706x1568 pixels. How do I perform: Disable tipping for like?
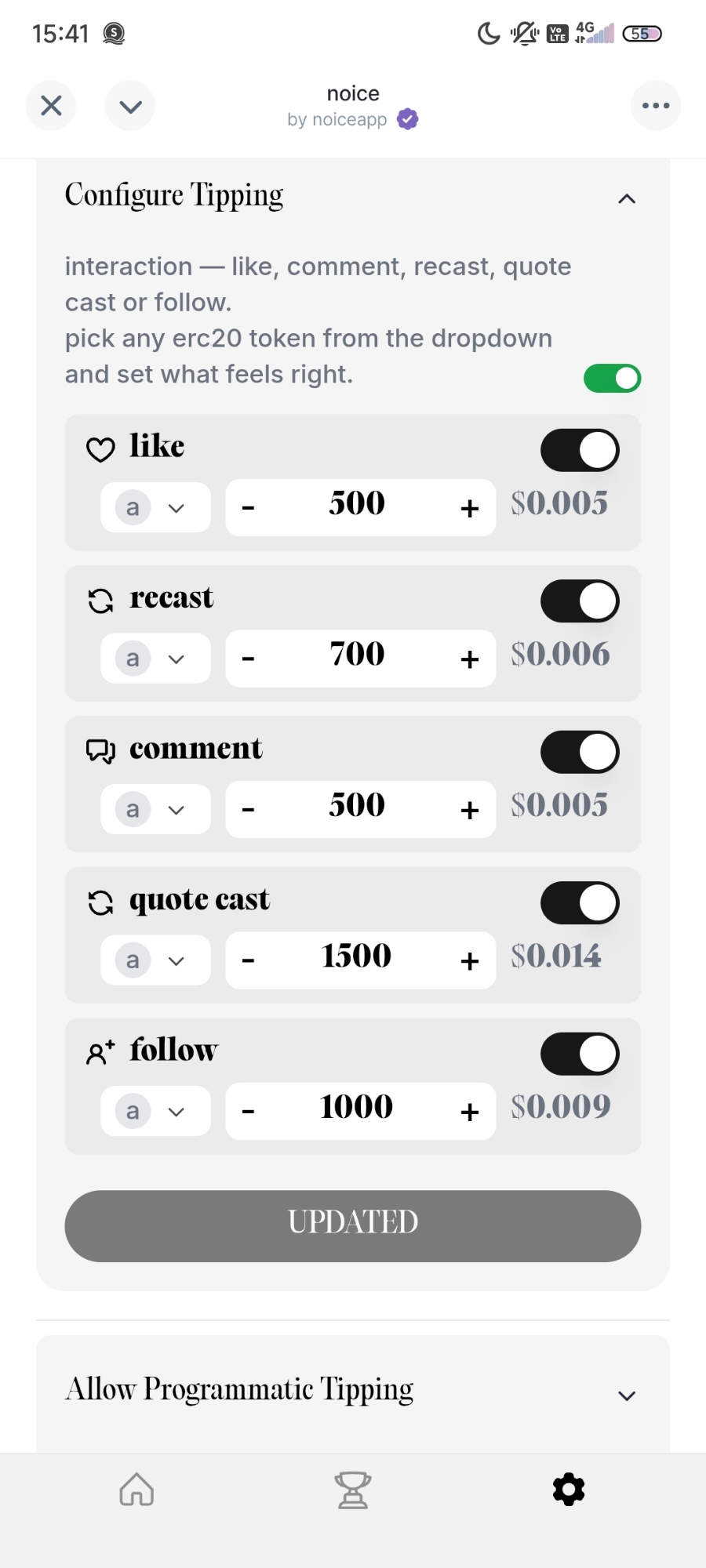pos(580,451)
